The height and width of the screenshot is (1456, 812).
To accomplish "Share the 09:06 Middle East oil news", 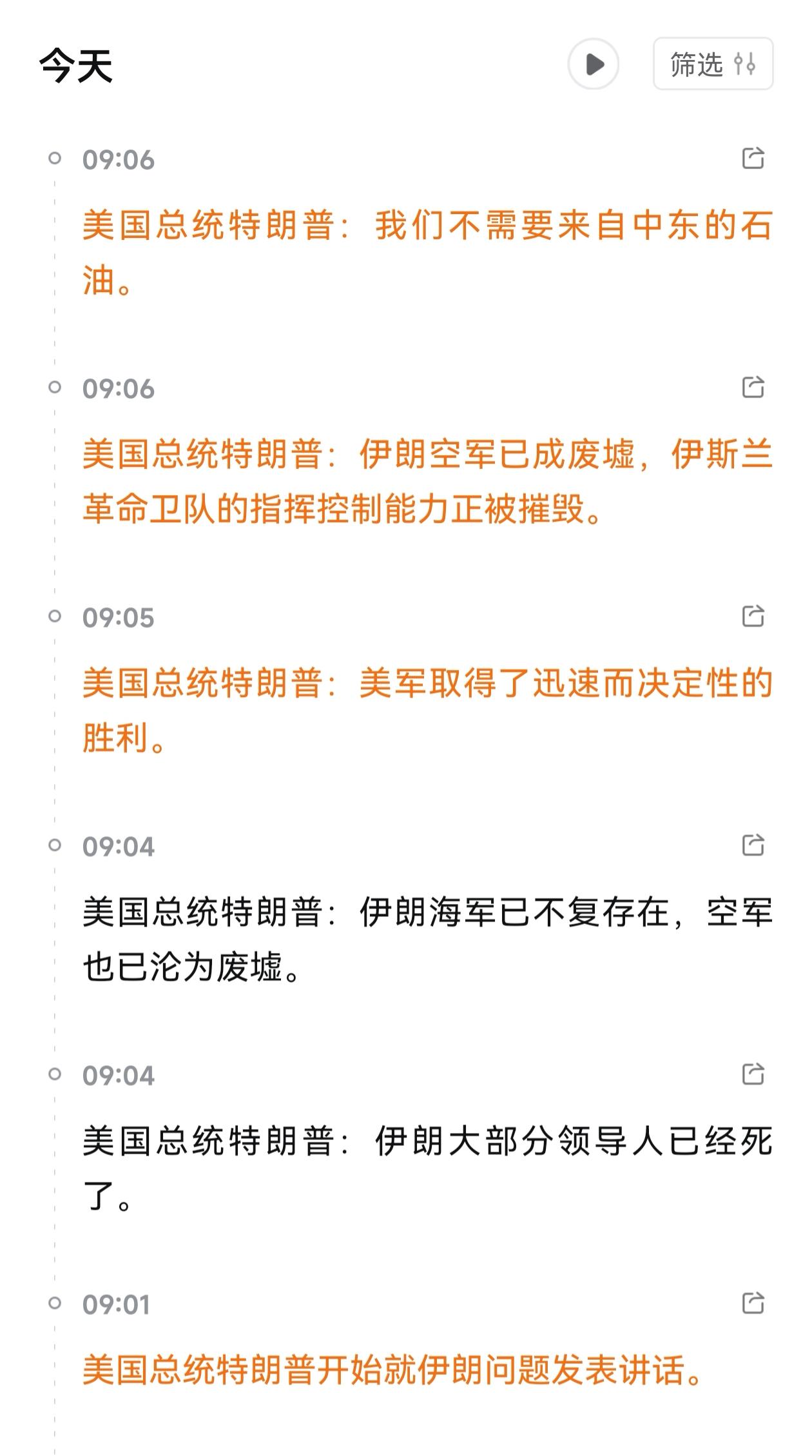I will 754,156.
